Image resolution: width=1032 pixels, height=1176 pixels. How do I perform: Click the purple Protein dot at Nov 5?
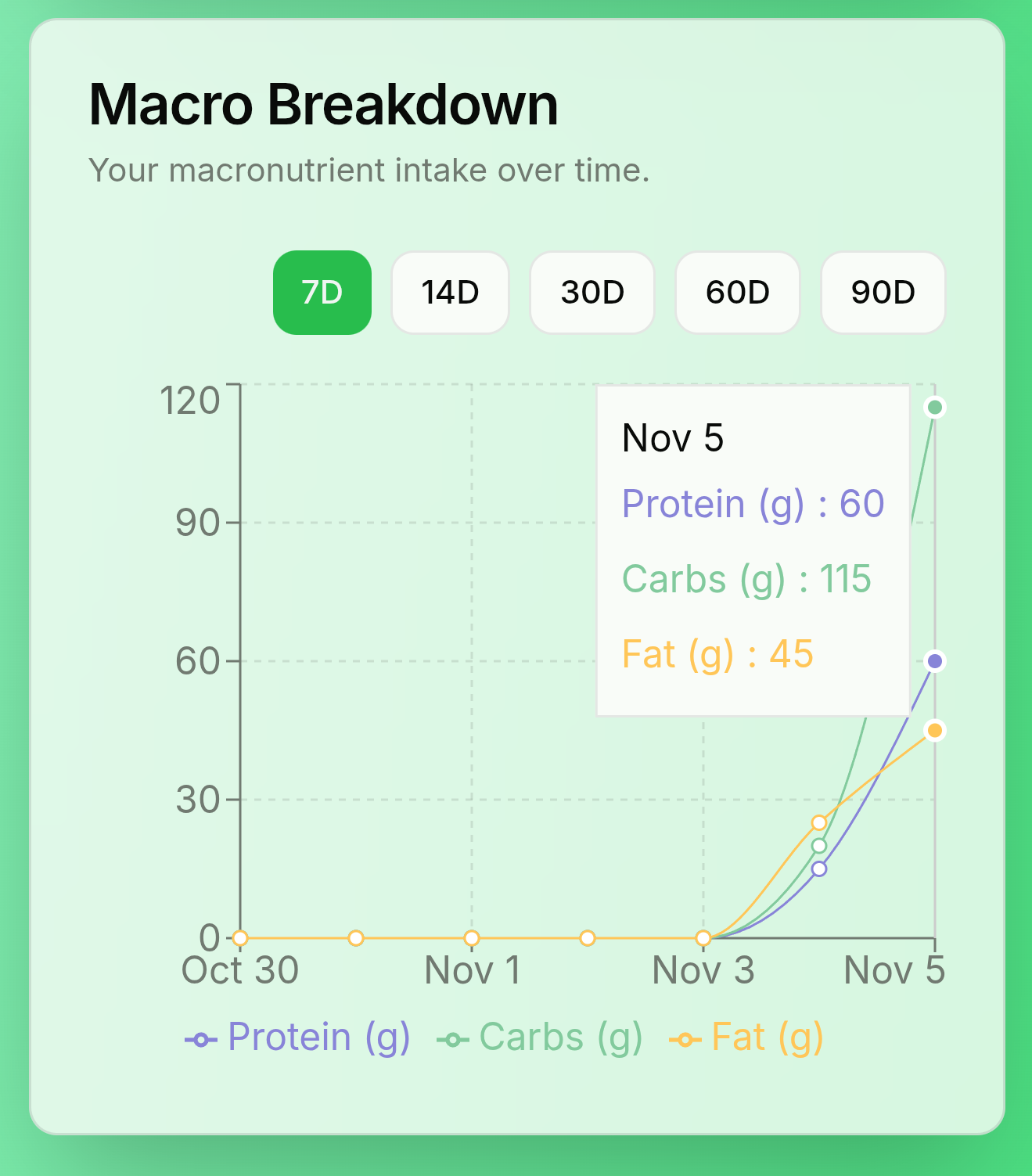[934, 661]
